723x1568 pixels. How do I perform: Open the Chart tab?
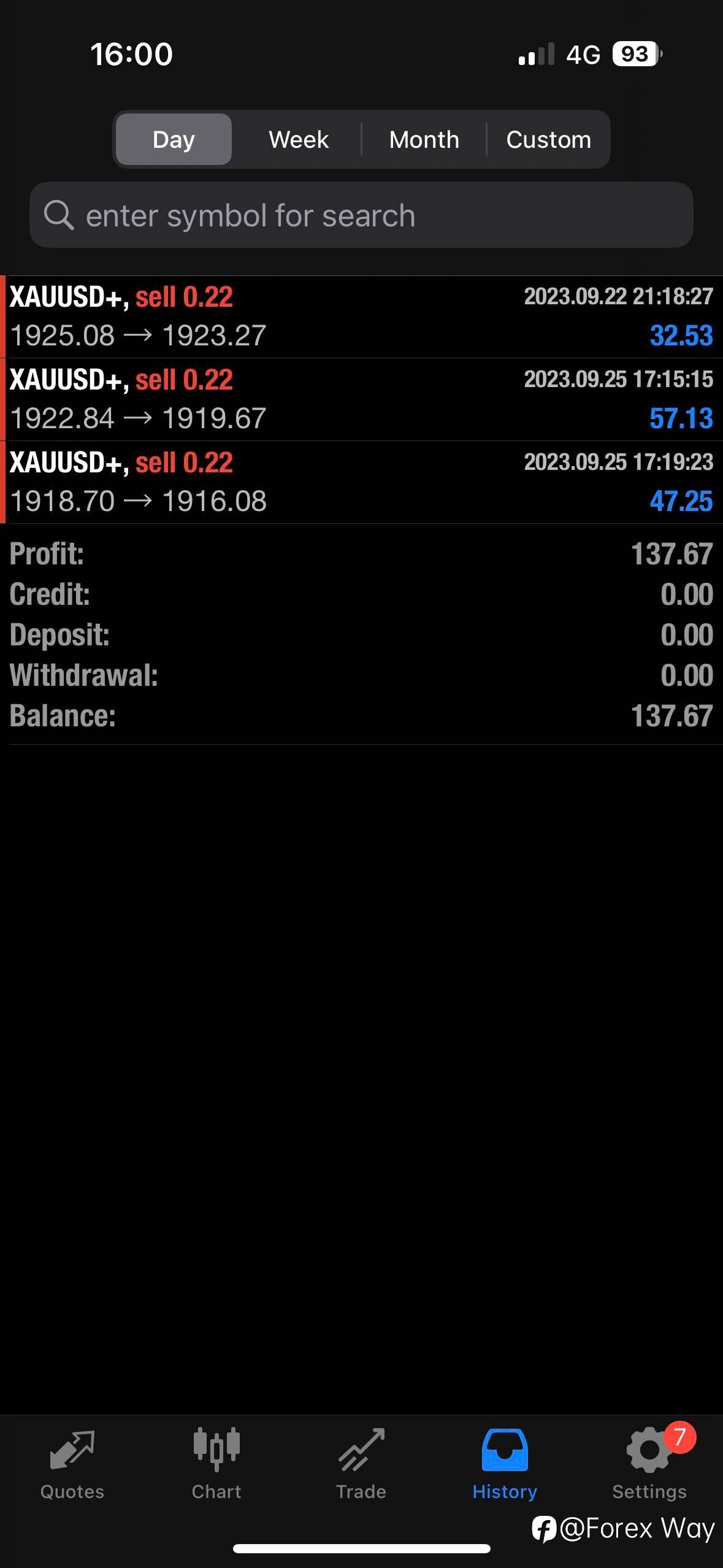pos(216,1464)
